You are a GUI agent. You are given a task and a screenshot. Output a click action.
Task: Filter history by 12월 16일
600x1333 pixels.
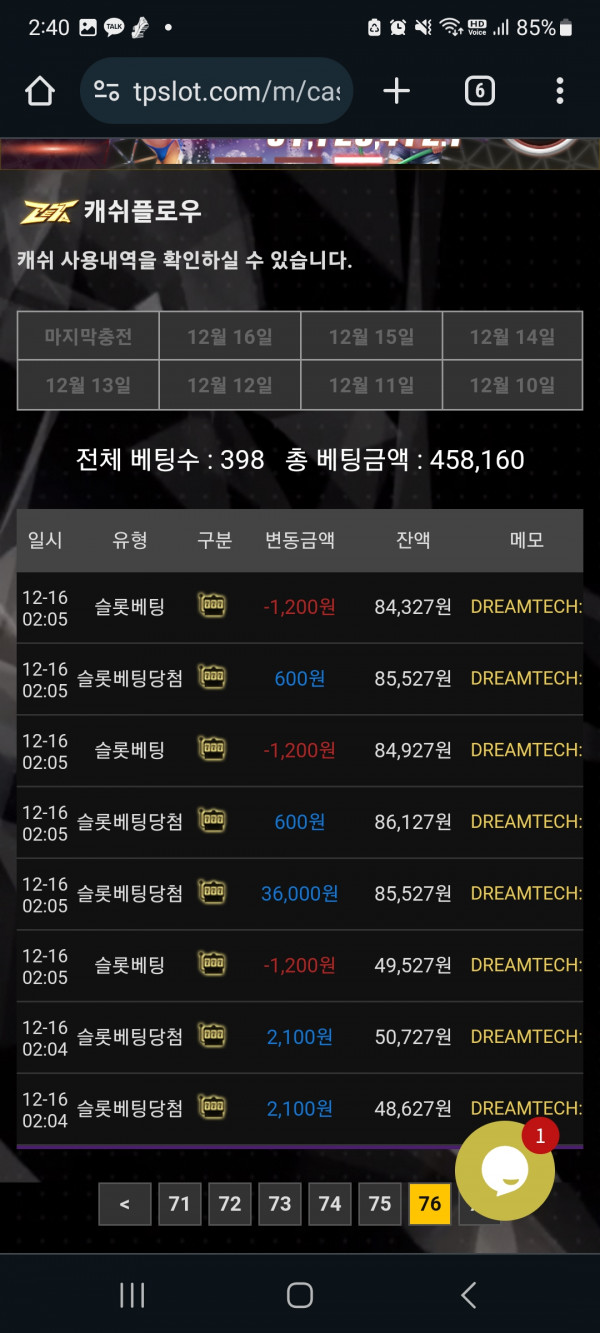(229, 336)
